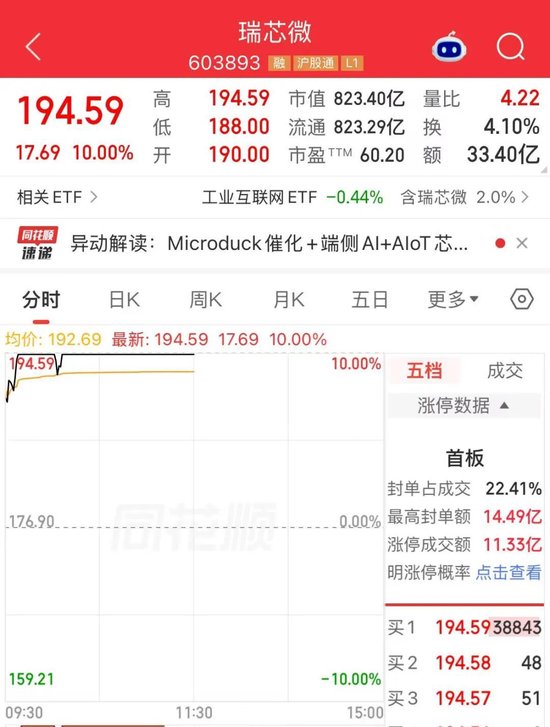
Task: Open the robot AI assistant icon
Action: (449, 47)
